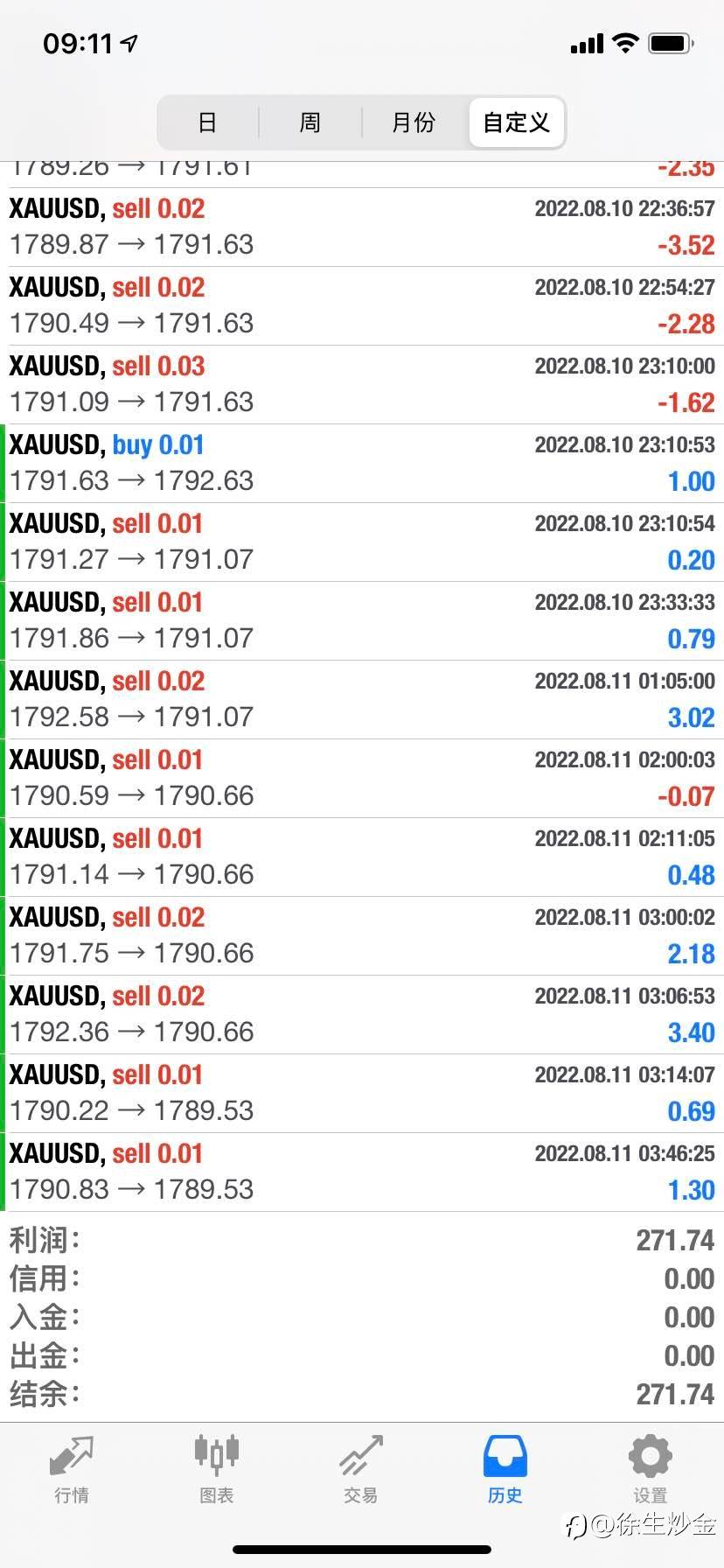724x1568 pixels.
Task: Open the trade with -0.07 loss
Action: pyautogui.click(x=362, y=779)
